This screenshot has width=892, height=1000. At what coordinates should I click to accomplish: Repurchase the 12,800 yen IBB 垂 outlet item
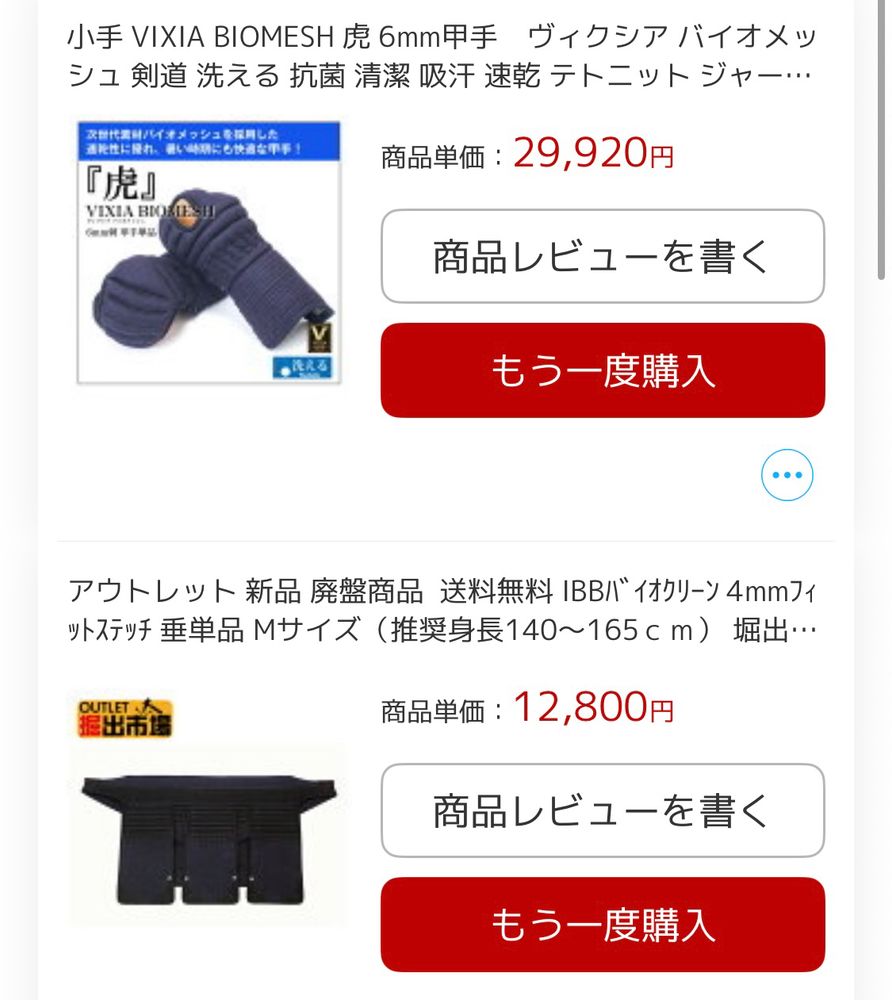[x=603, y=925]
